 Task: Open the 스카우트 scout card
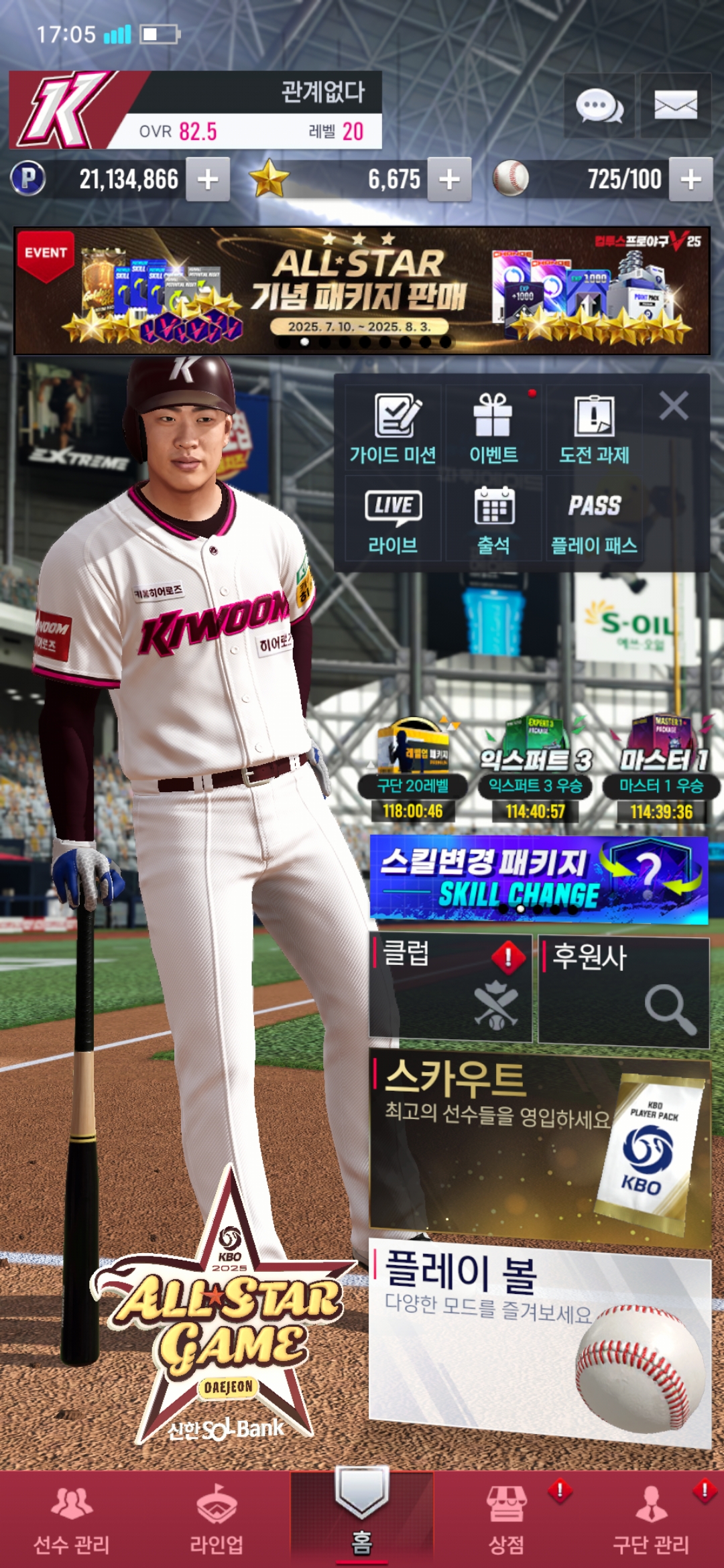click(x=539, y=1146)
